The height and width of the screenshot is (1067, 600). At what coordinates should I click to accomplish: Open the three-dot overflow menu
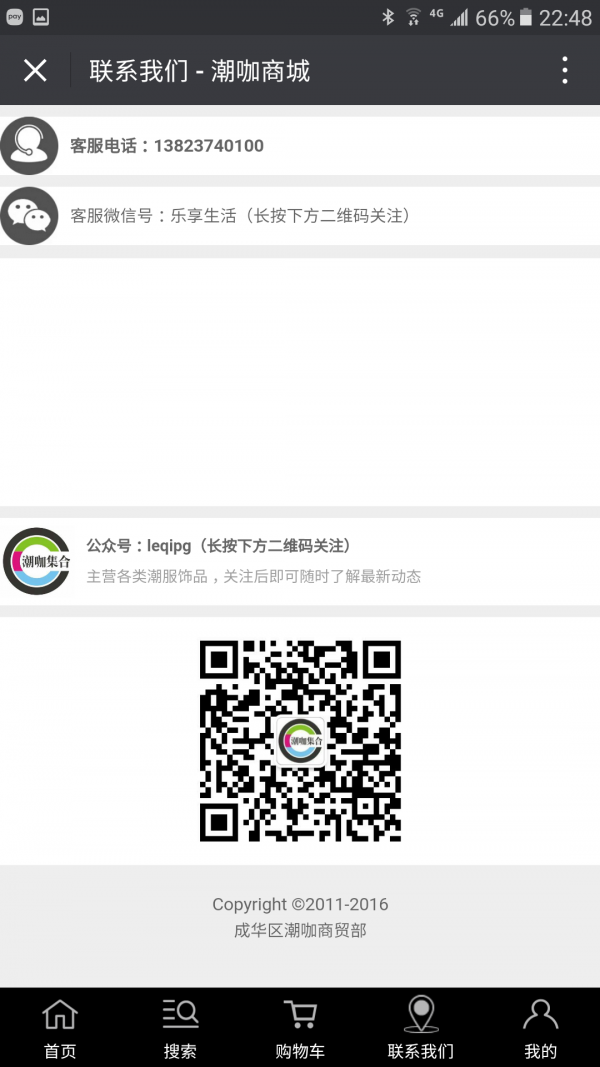tap(565, 70)
